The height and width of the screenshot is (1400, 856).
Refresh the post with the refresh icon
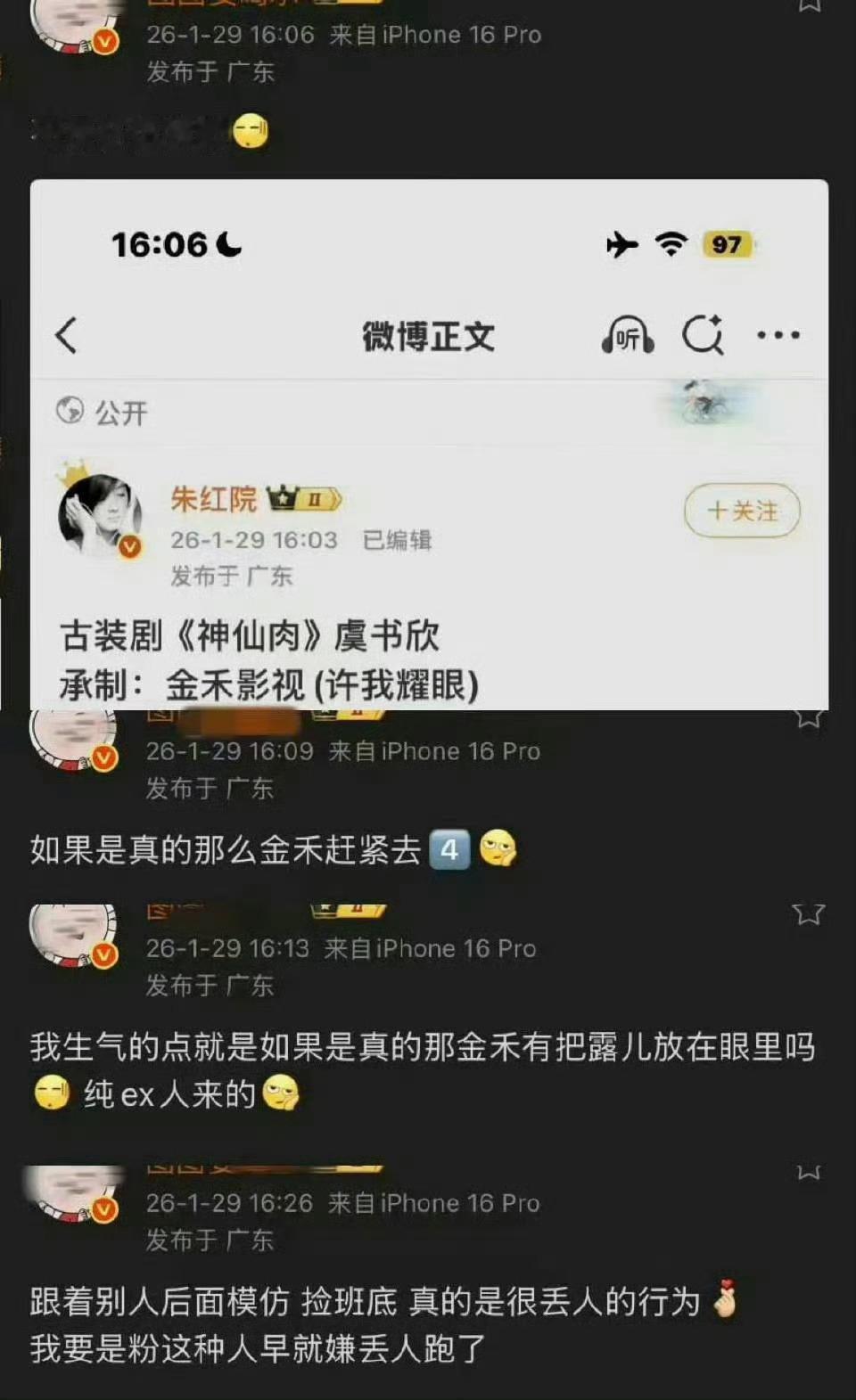click(704, 336)
